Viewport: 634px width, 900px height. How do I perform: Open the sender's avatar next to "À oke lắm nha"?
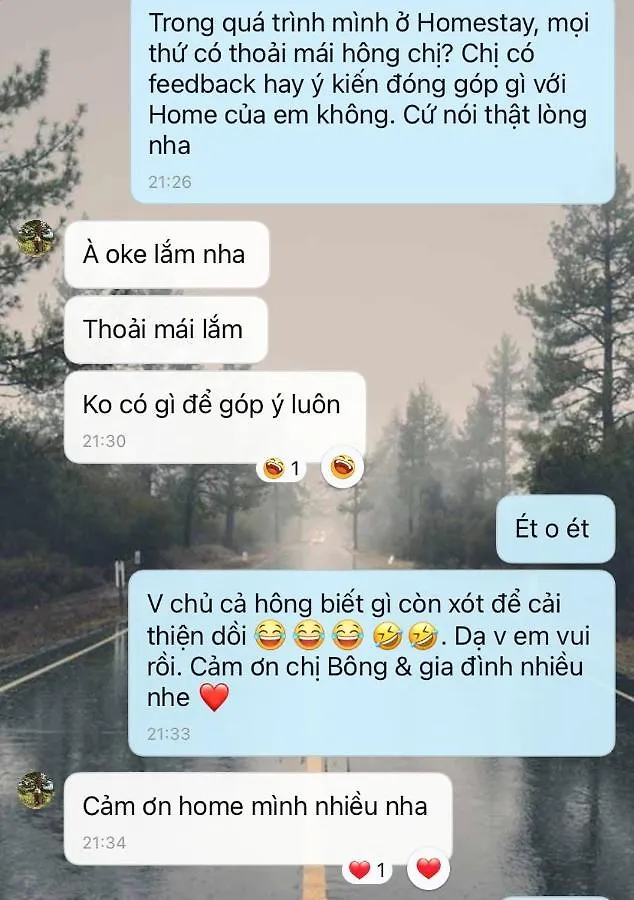(x=36, y=238)
